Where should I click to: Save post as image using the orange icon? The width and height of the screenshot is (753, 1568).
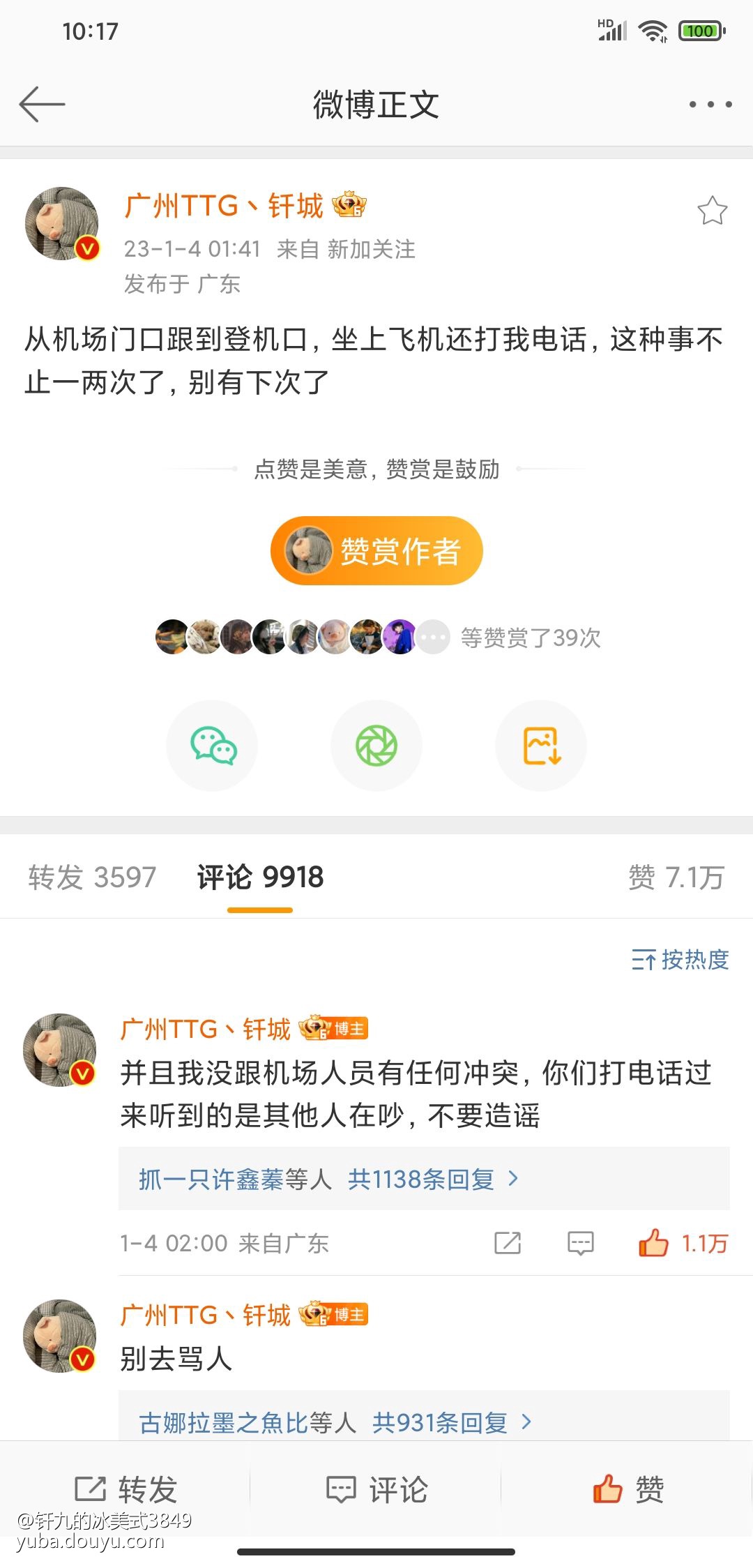pyautogui.click(x=541, y=746)
